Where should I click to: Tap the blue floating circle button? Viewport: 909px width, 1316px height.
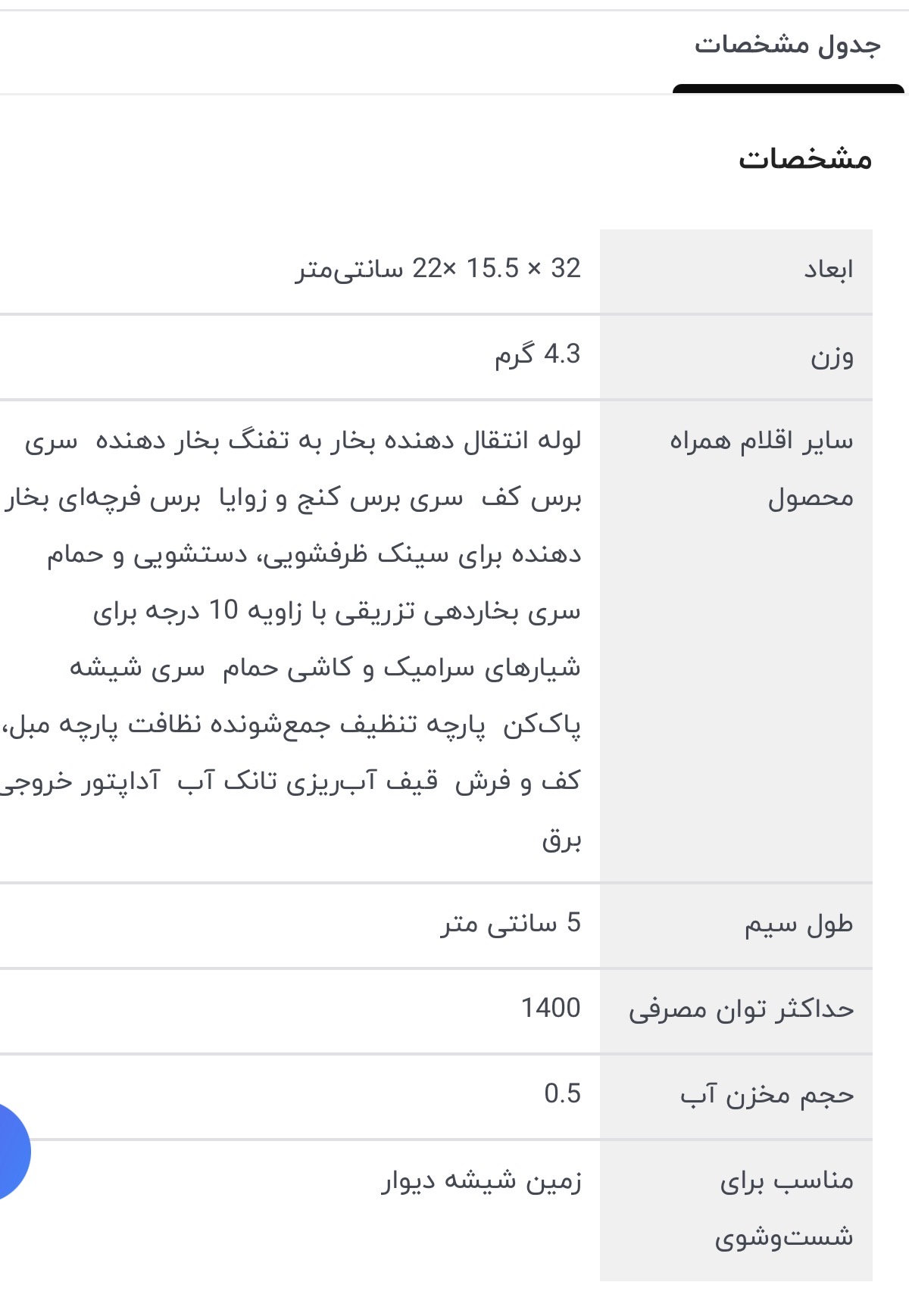click(11, 1152)
